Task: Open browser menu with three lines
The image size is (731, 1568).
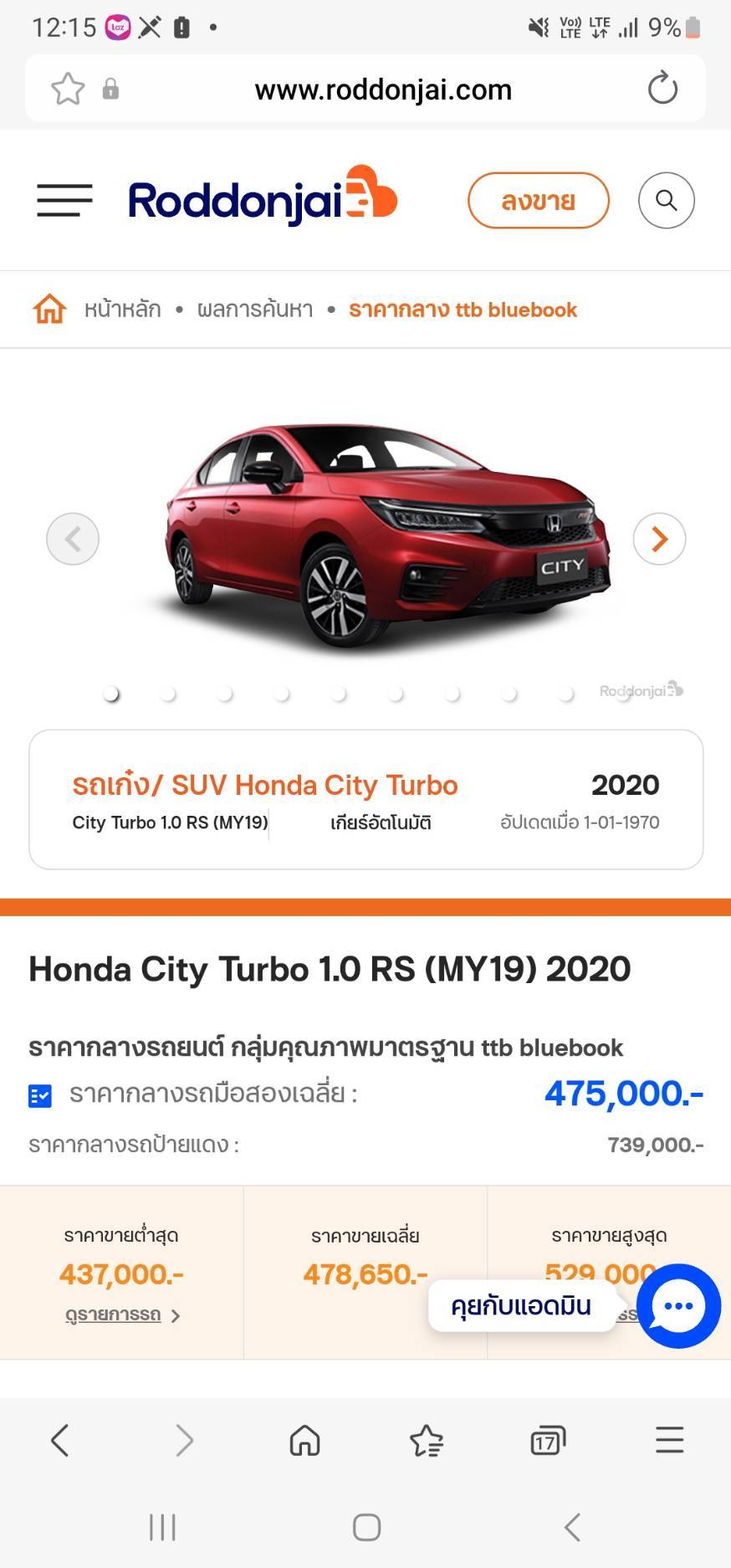Action: (669, 1440)
